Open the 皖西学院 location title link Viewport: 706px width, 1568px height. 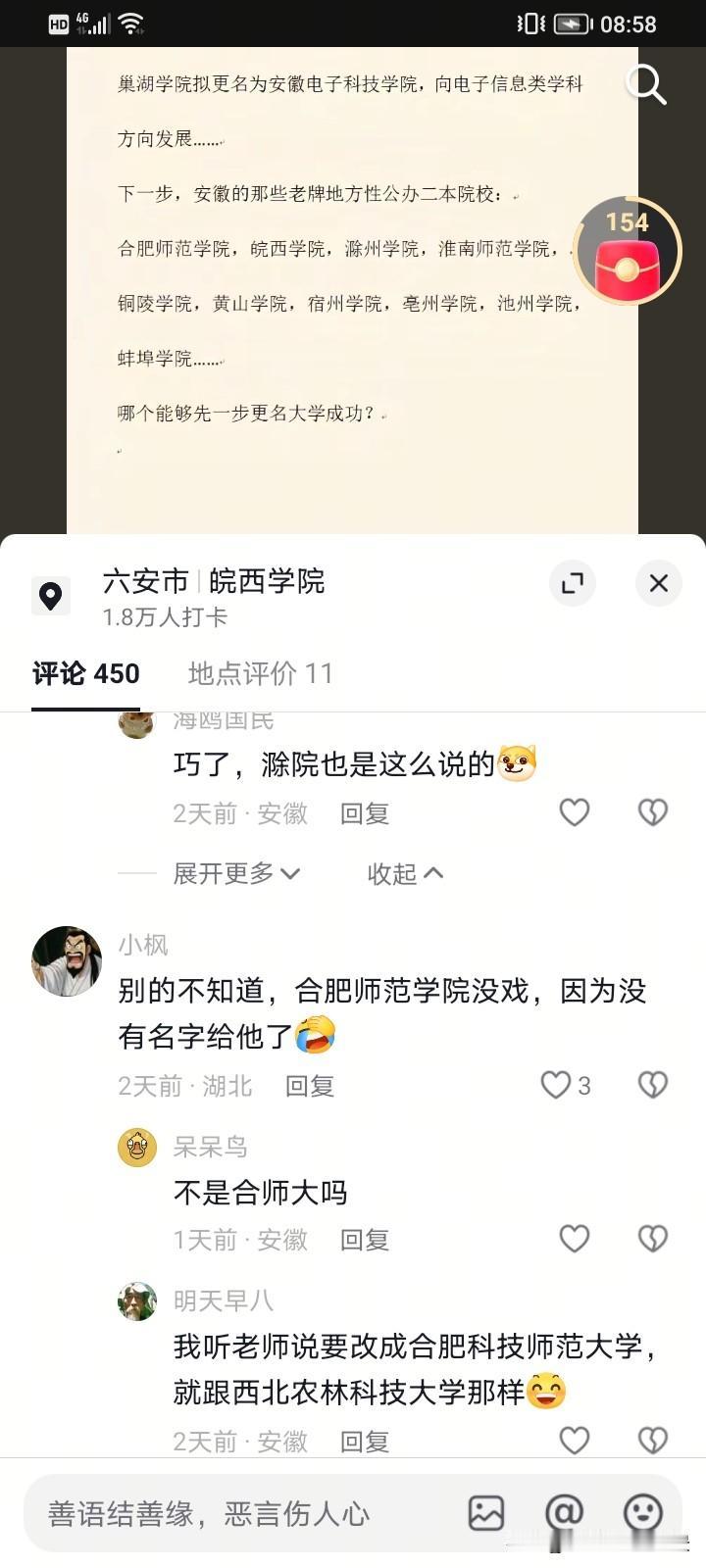(x=266, y=581)
